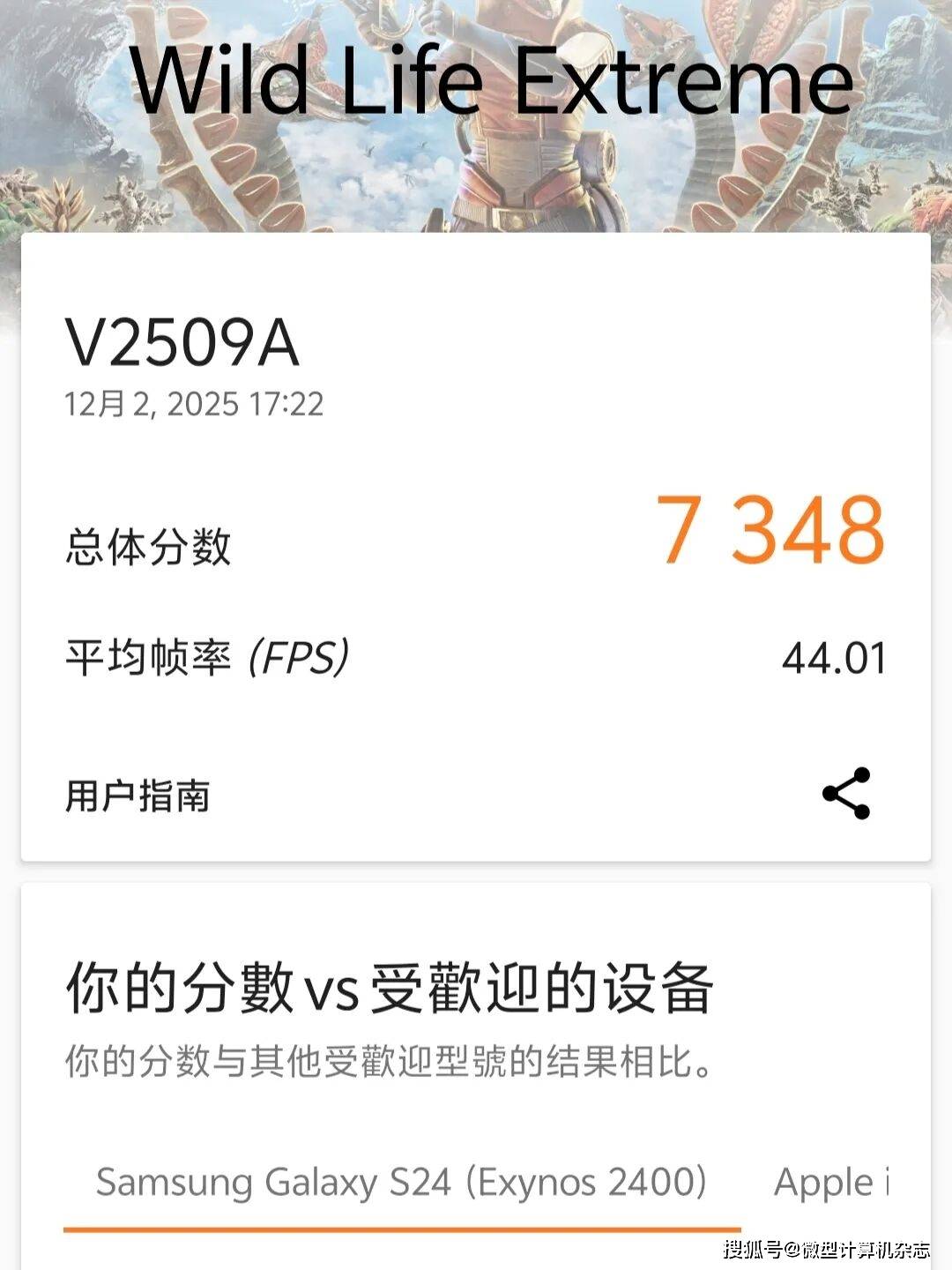Select the Samsung Galaxy S24 (Exynos 2400) tab
This screenshot has width=952, height=1270.
click(401, 1183)
